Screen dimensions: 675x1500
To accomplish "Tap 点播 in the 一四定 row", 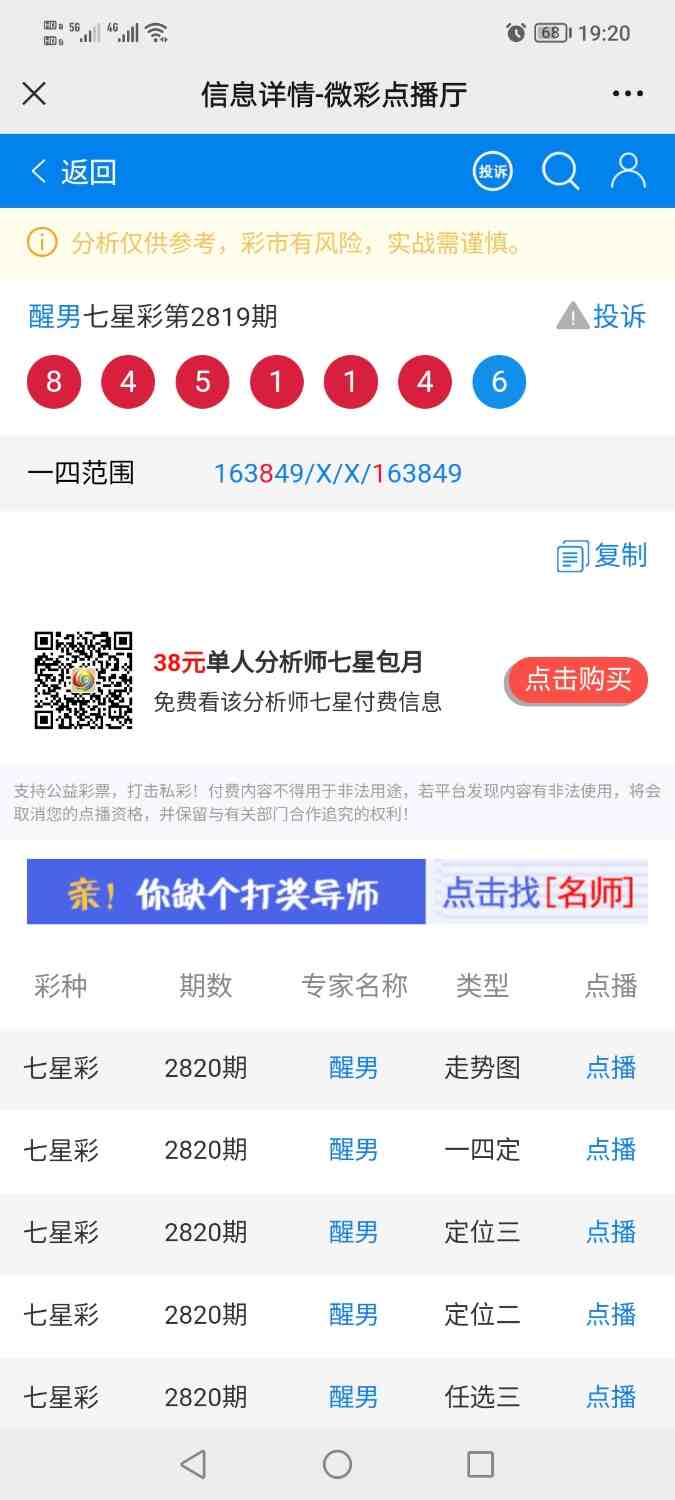I will 611,1150.
